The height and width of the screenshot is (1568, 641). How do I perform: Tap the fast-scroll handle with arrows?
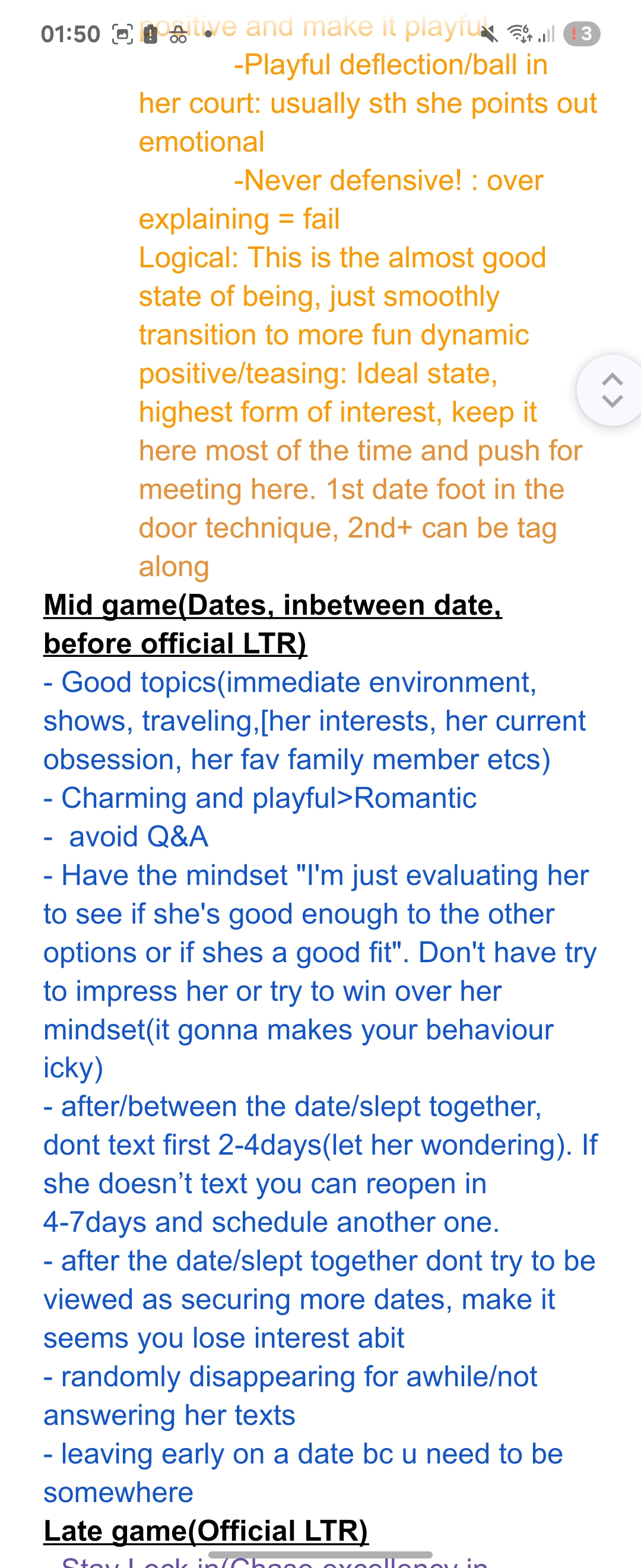pyautogui.click(x=611, y=390)
